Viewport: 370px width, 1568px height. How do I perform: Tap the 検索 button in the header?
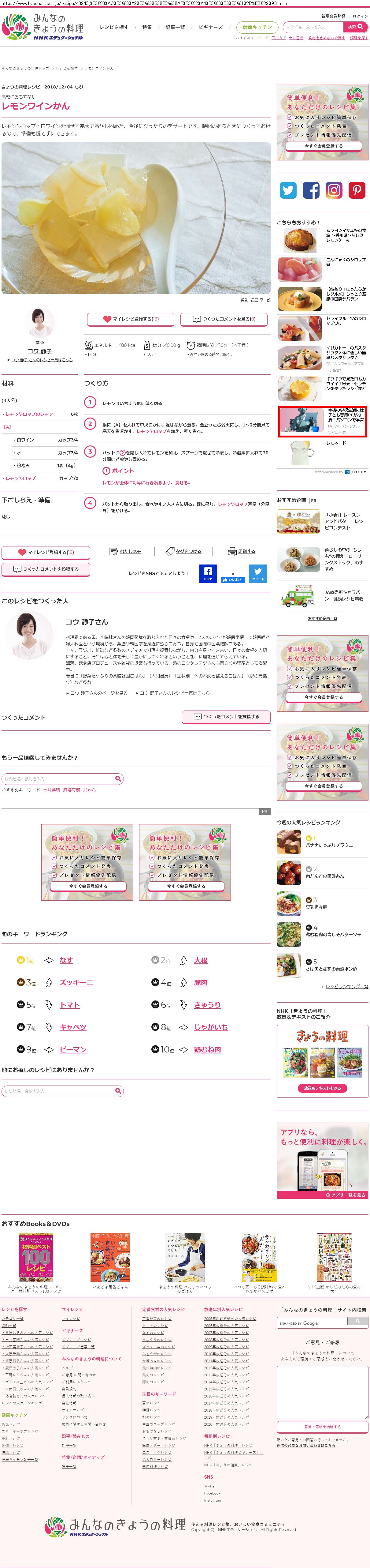[x=355, y=27]
